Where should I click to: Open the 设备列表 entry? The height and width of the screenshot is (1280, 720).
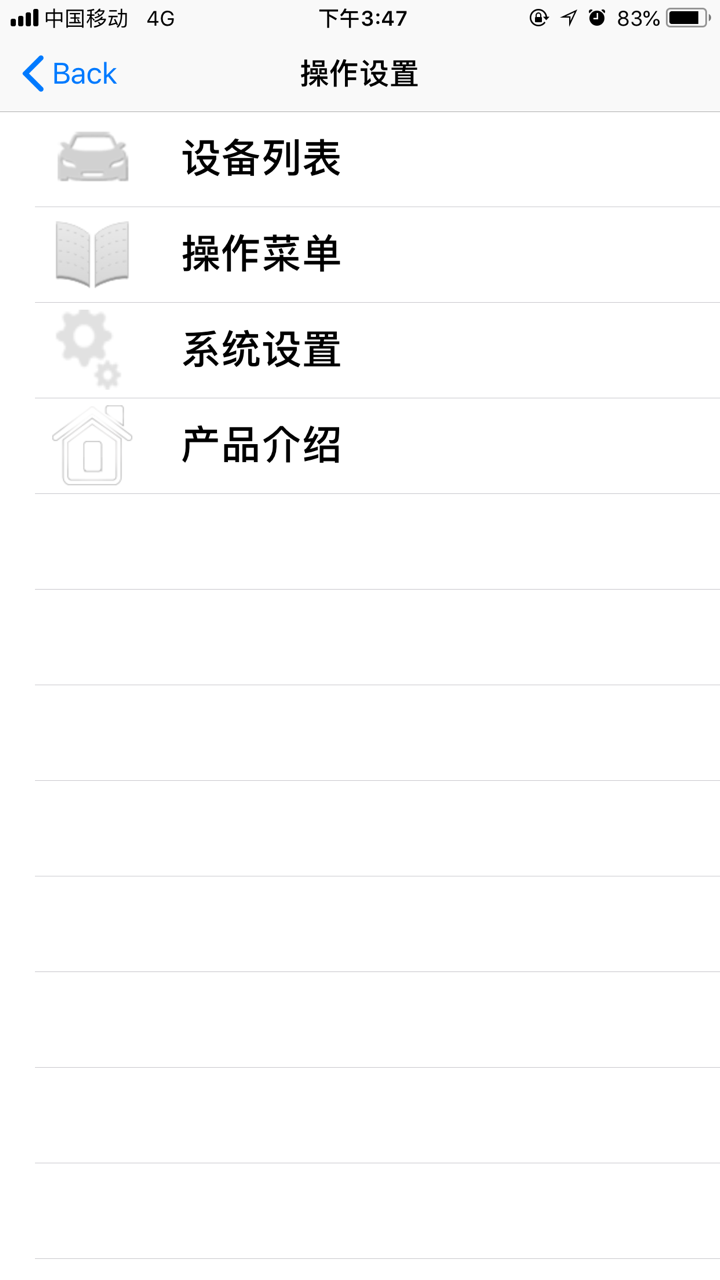click(x=262, y=158)
